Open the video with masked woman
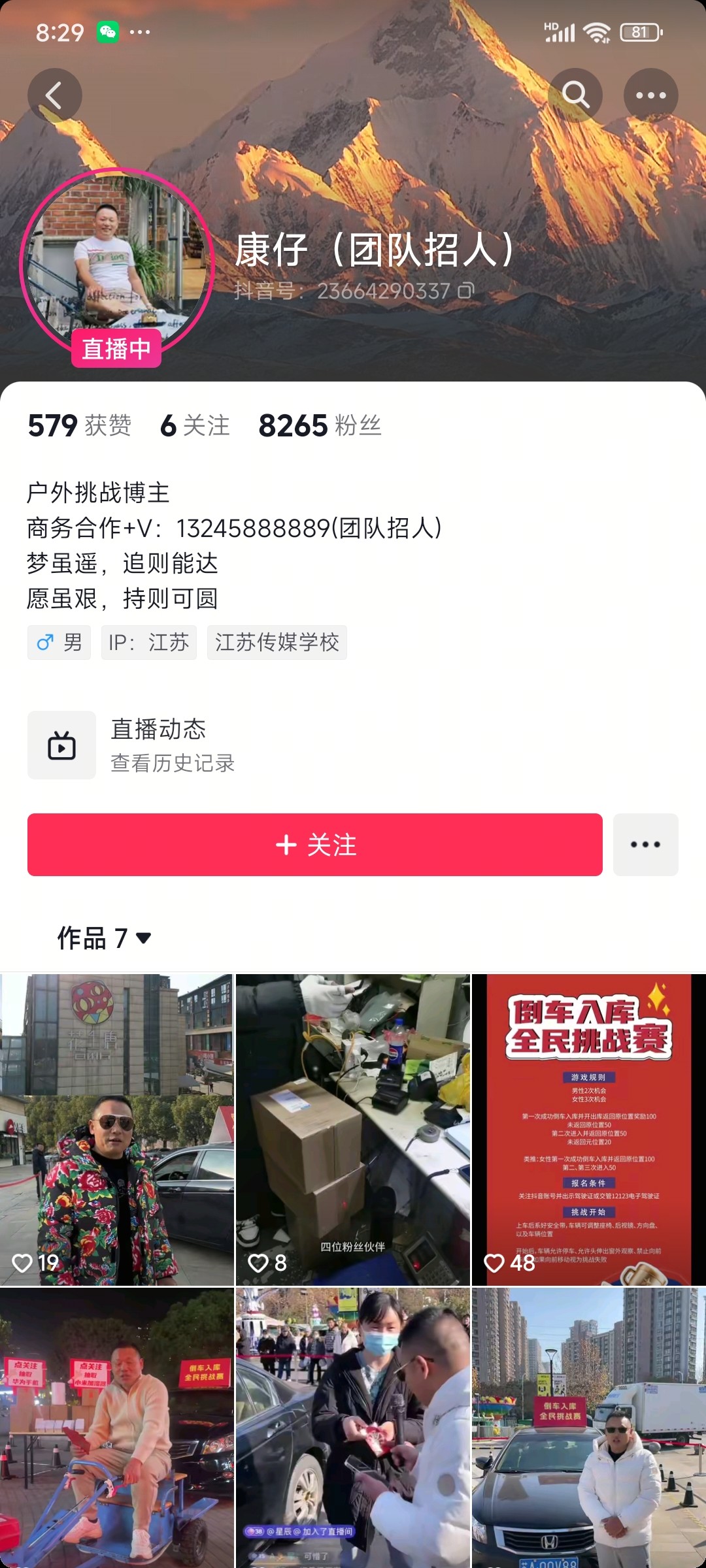This screenshot has width=706, height=1568. [x=353, y=1428]
